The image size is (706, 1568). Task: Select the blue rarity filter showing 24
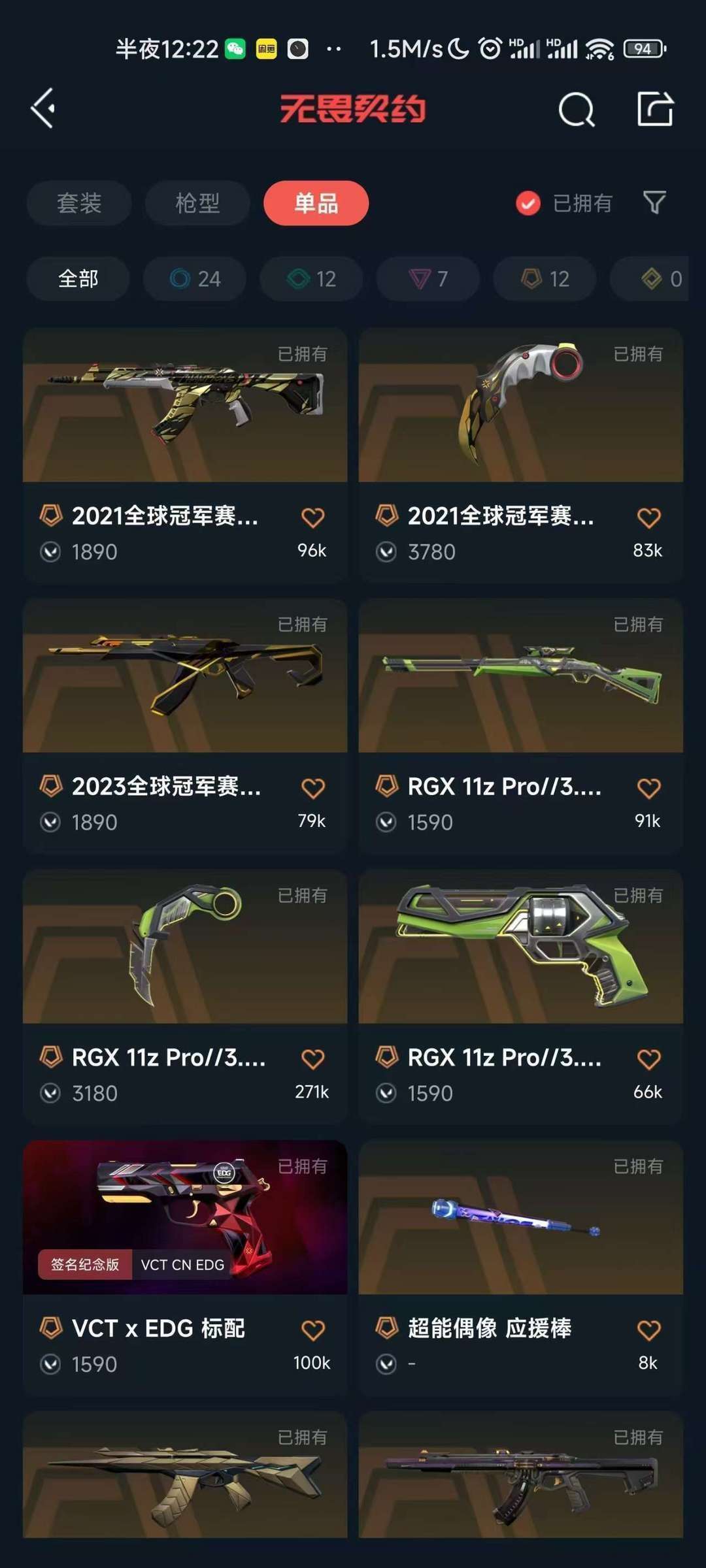(194, 279)
